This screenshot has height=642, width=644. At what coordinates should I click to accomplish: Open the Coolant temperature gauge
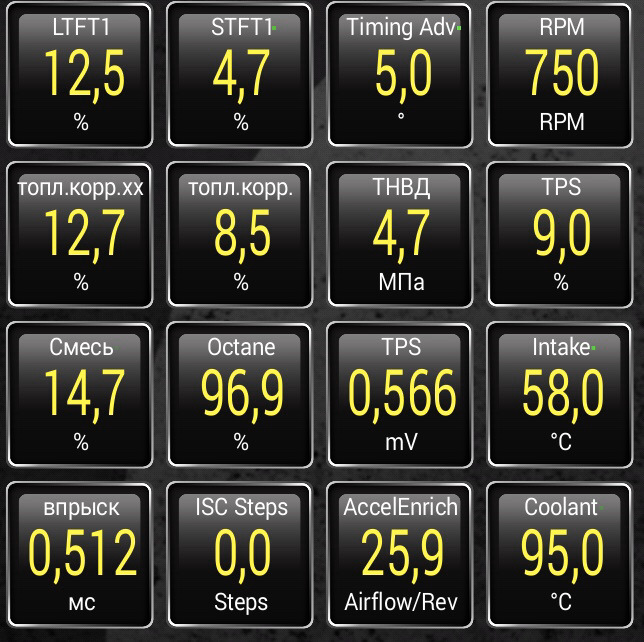click(x=561, y=555)
